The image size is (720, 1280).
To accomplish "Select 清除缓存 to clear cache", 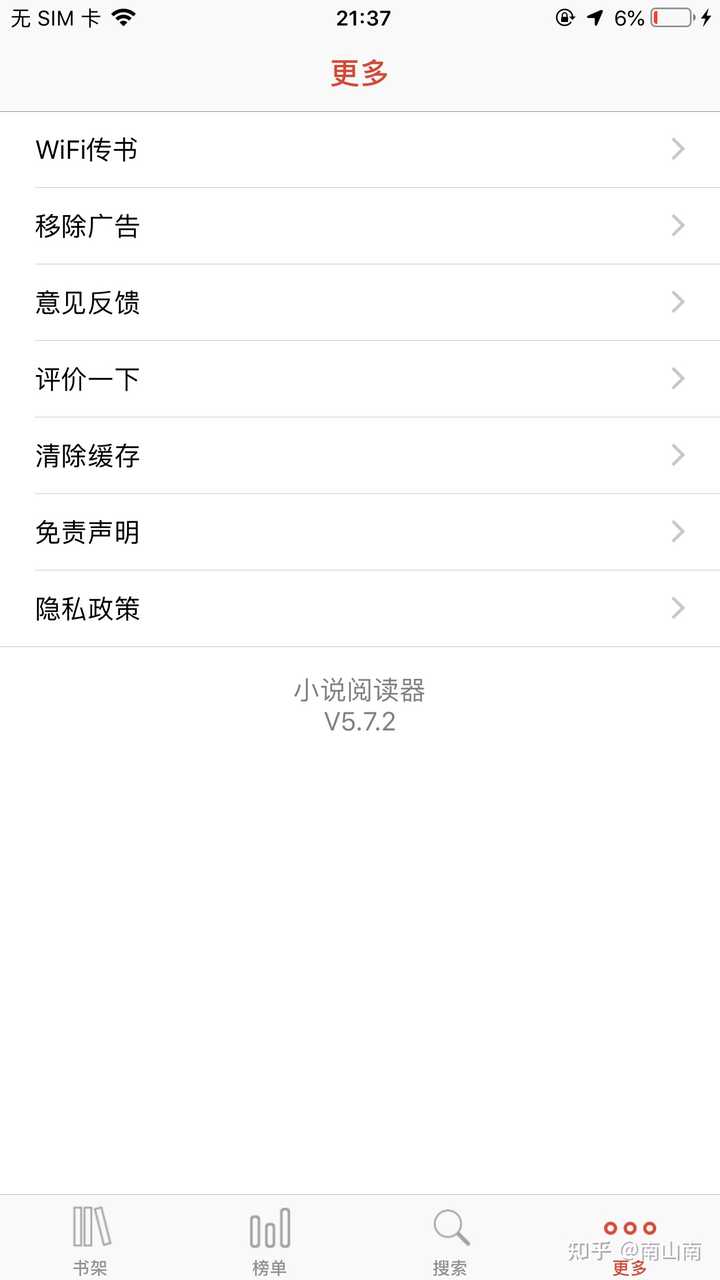I will pos(360,456).
